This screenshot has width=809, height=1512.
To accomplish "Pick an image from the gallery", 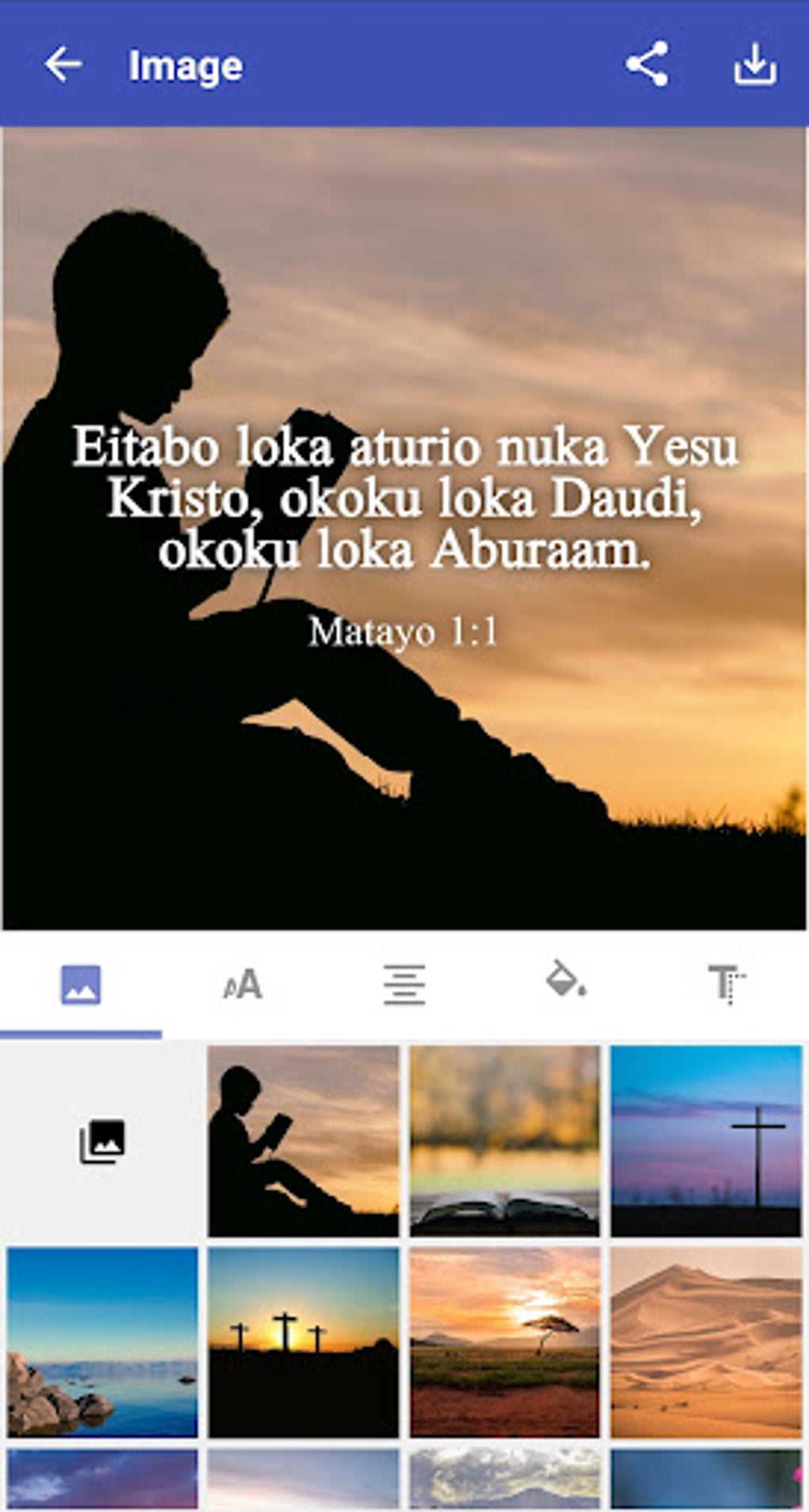I will (x=102, y=1141).
